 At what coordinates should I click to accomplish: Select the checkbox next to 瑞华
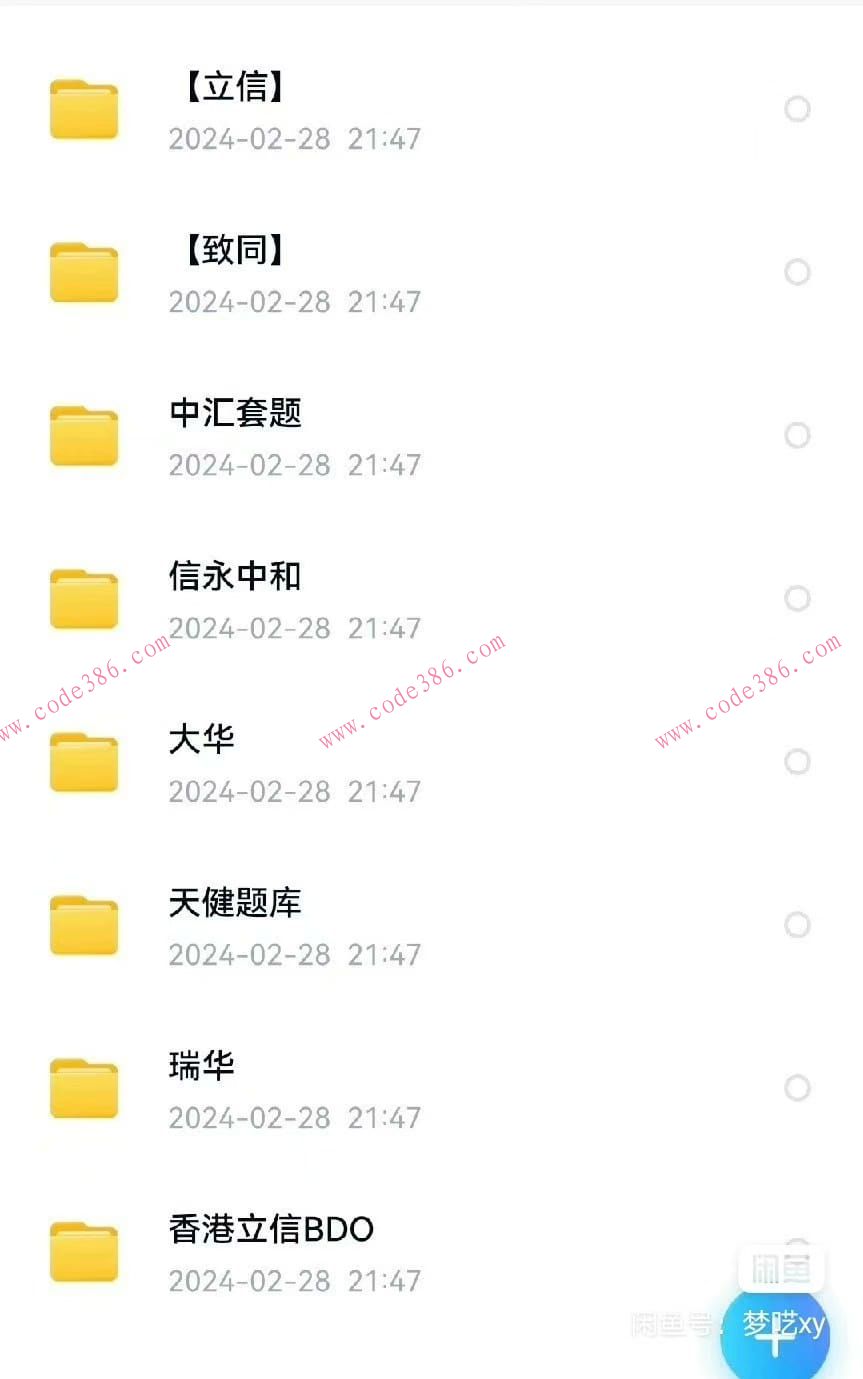797,1088
